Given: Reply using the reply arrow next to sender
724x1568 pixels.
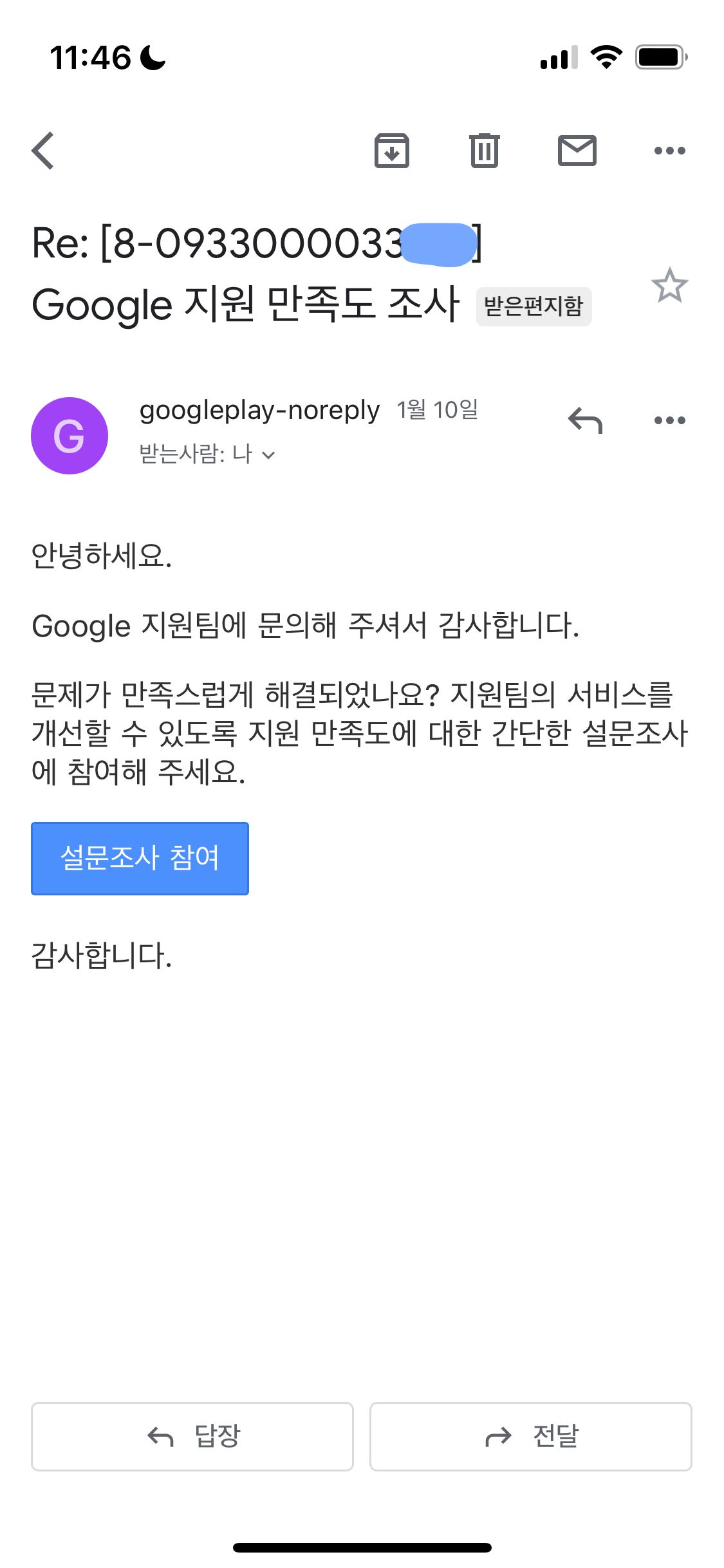Looking at the screenshot, I should coord(586,420).
